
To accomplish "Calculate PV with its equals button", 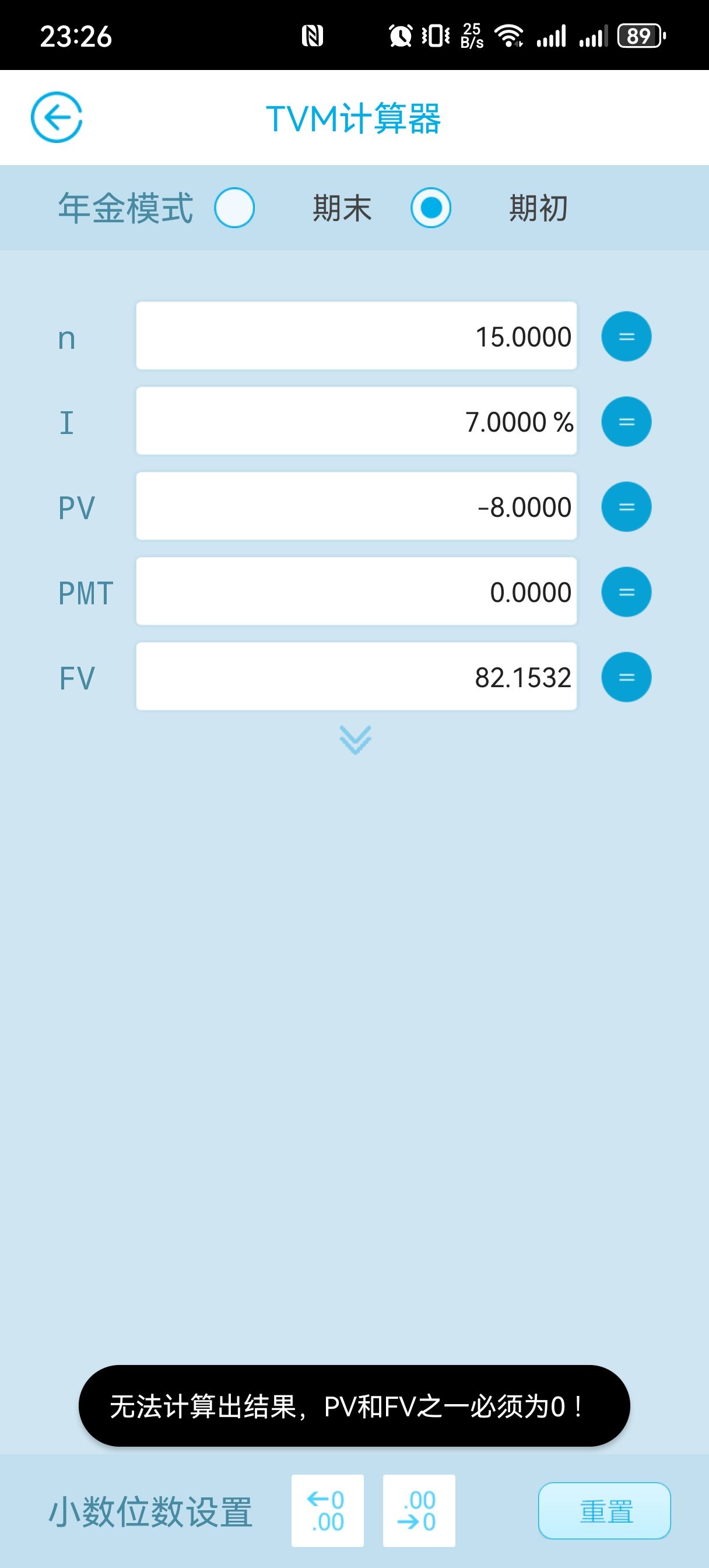I will tap(626, 507).
